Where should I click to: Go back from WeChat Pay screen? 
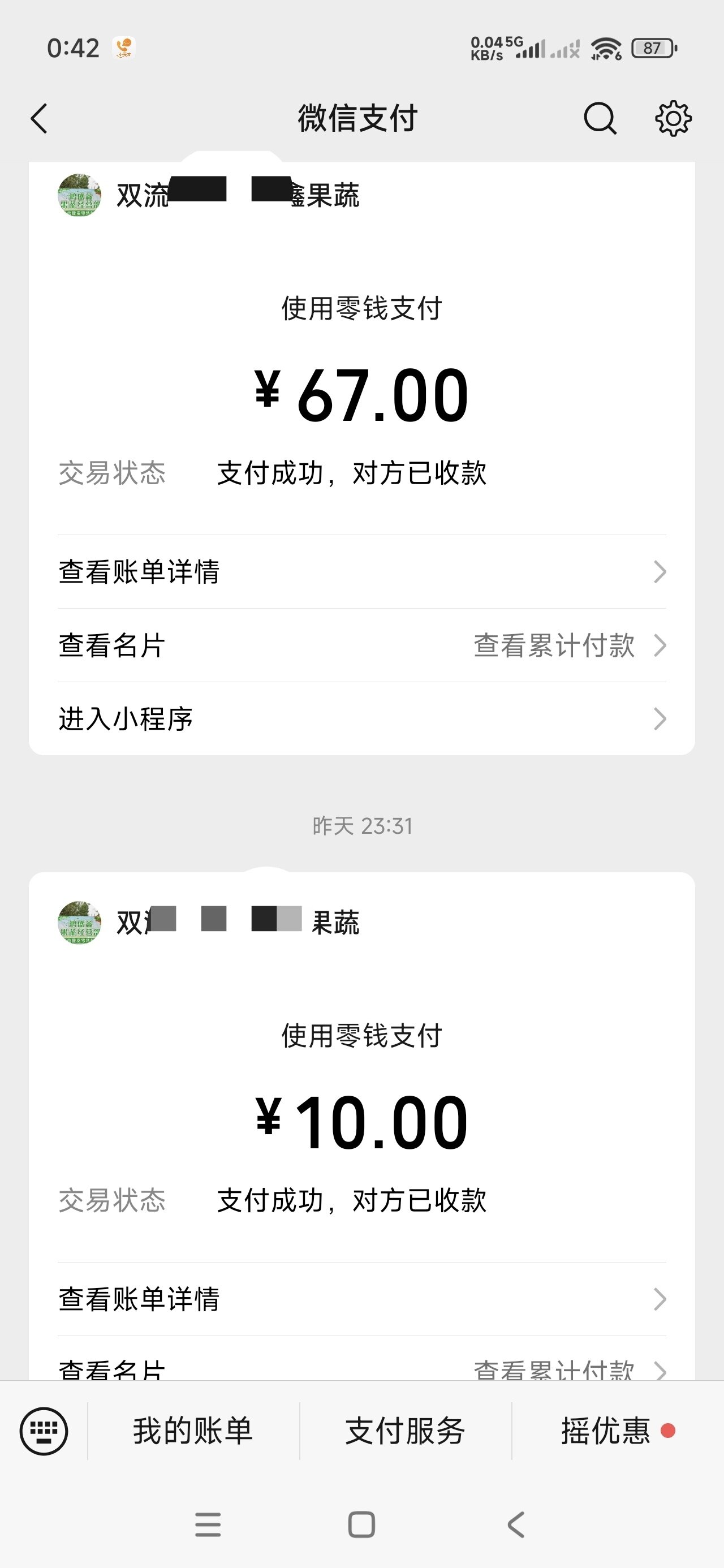click(x=39, y=118)
